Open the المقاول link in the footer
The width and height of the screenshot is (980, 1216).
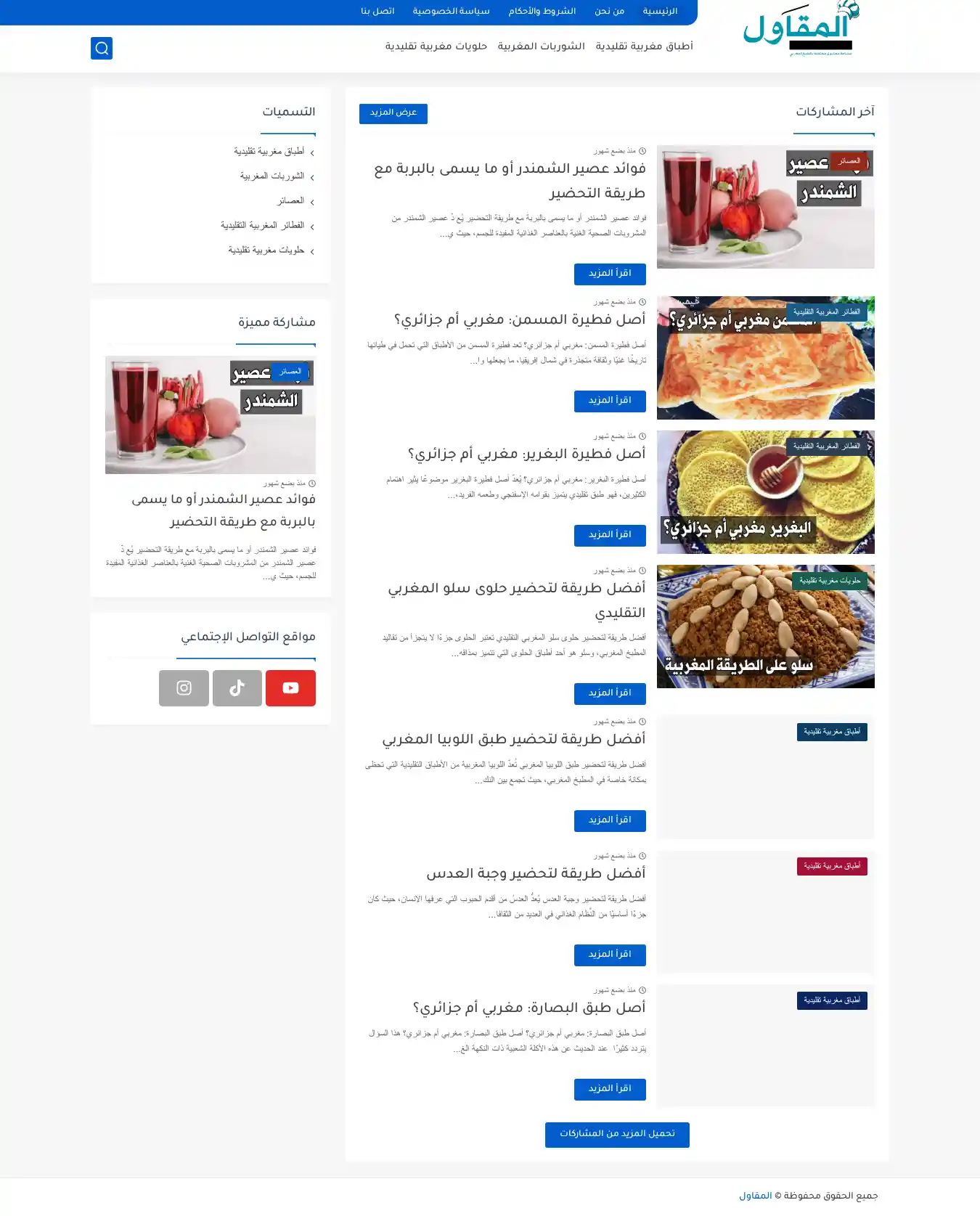(755, 1196)
